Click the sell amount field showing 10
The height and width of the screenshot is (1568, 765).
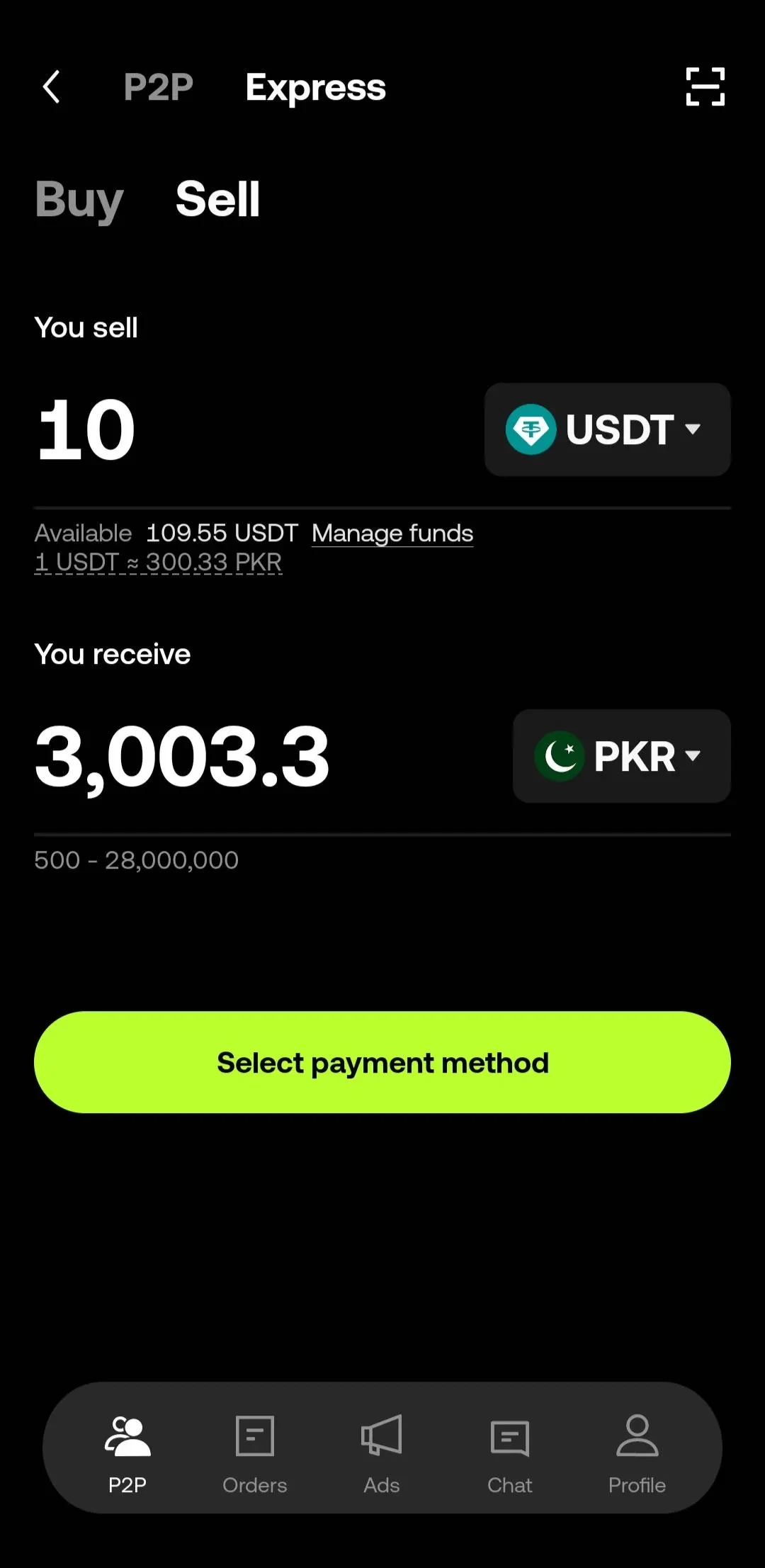[85, 429]
